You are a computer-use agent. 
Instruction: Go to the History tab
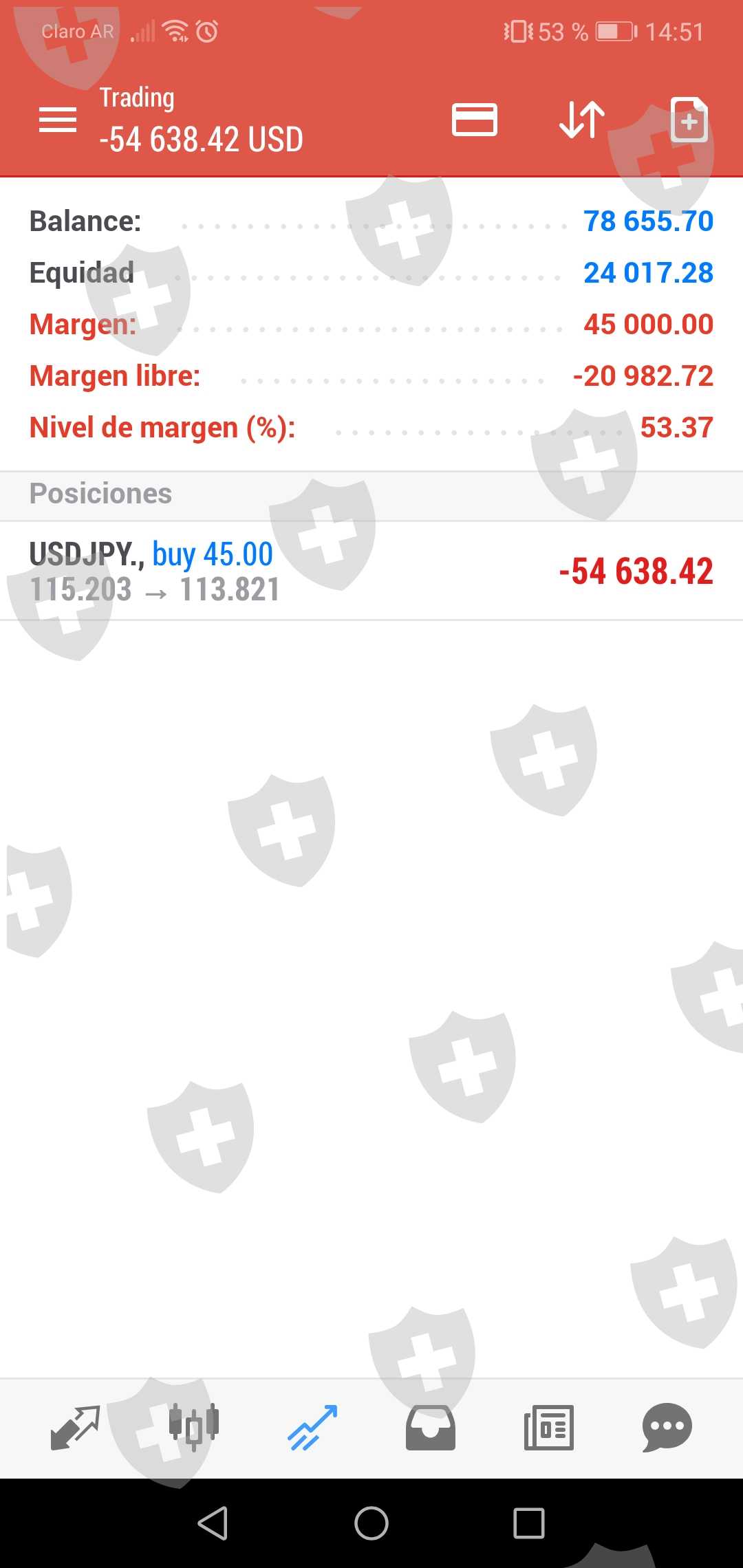431,1428
